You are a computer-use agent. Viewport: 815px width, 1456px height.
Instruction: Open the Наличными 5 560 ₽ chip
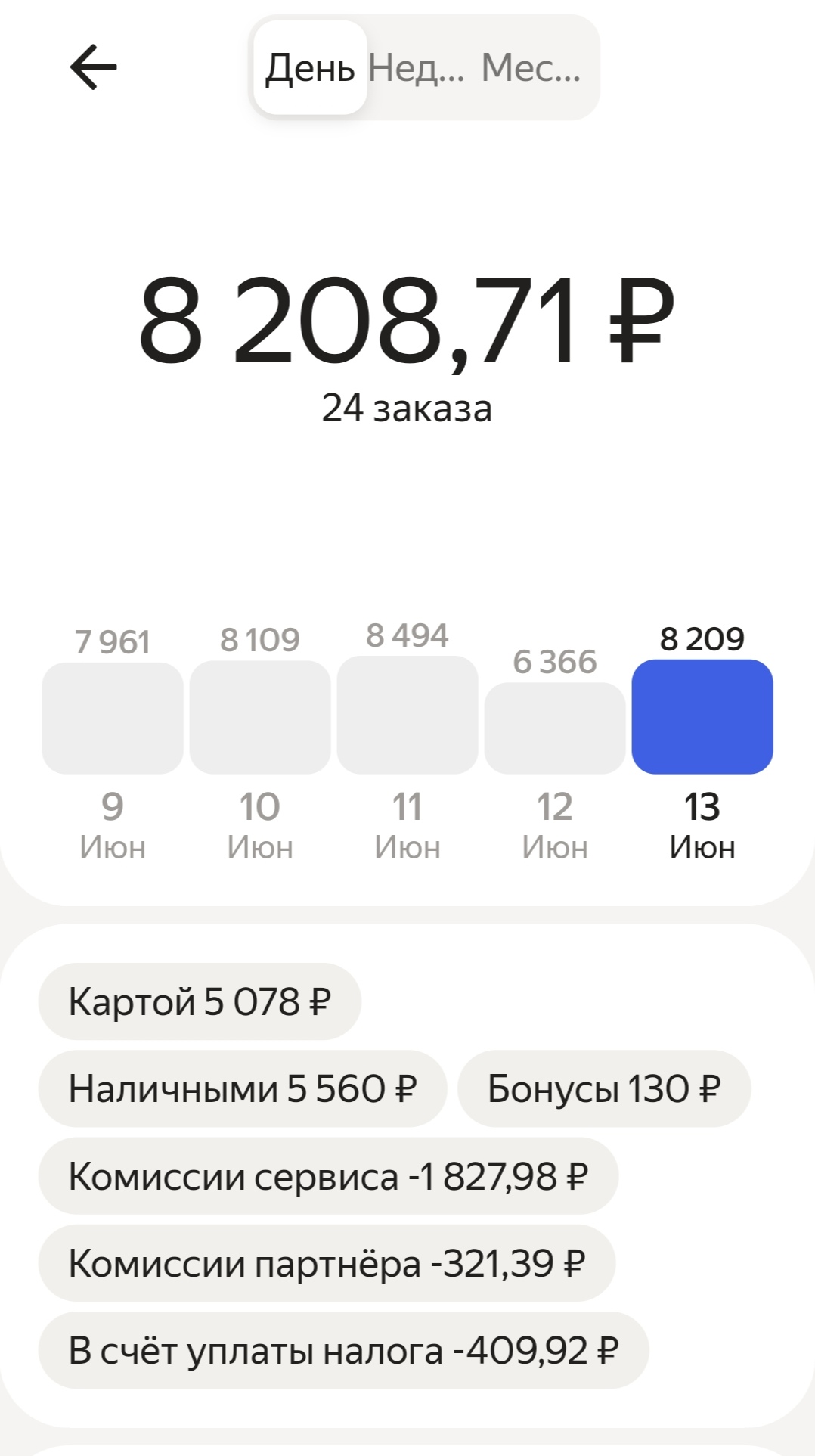(x=243, y=1089)
